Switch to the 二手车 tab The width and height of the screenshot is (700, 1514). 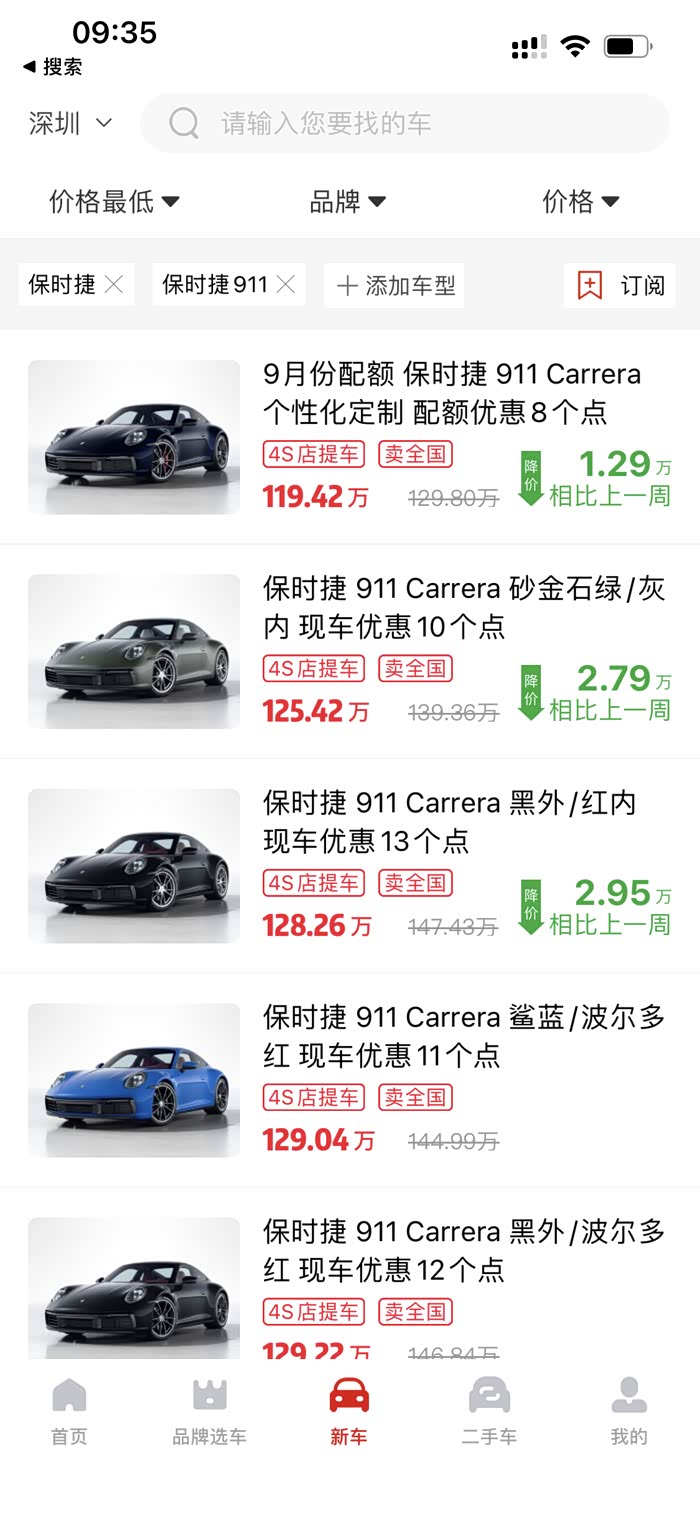tap(489, 1411)
